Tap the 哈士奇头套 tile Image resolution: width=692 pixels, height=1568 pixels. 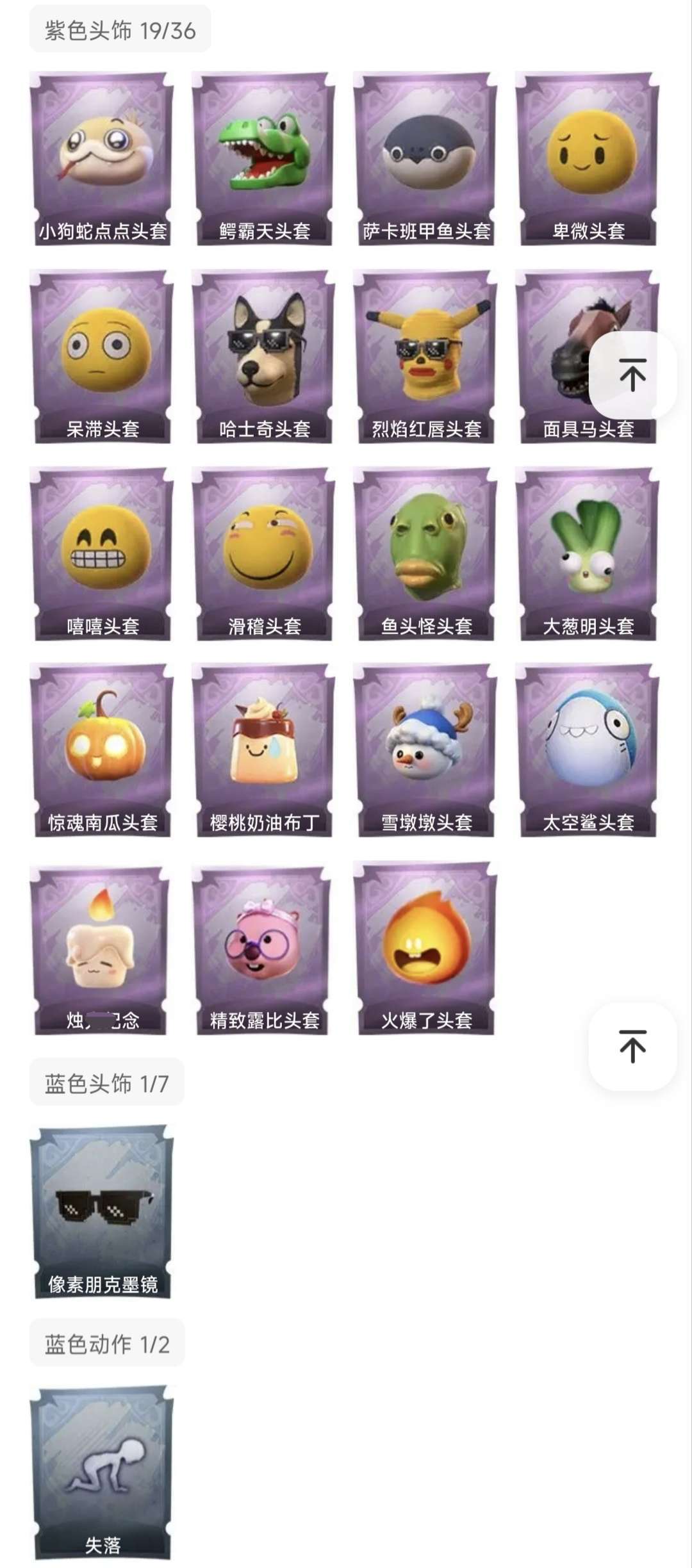264,356
